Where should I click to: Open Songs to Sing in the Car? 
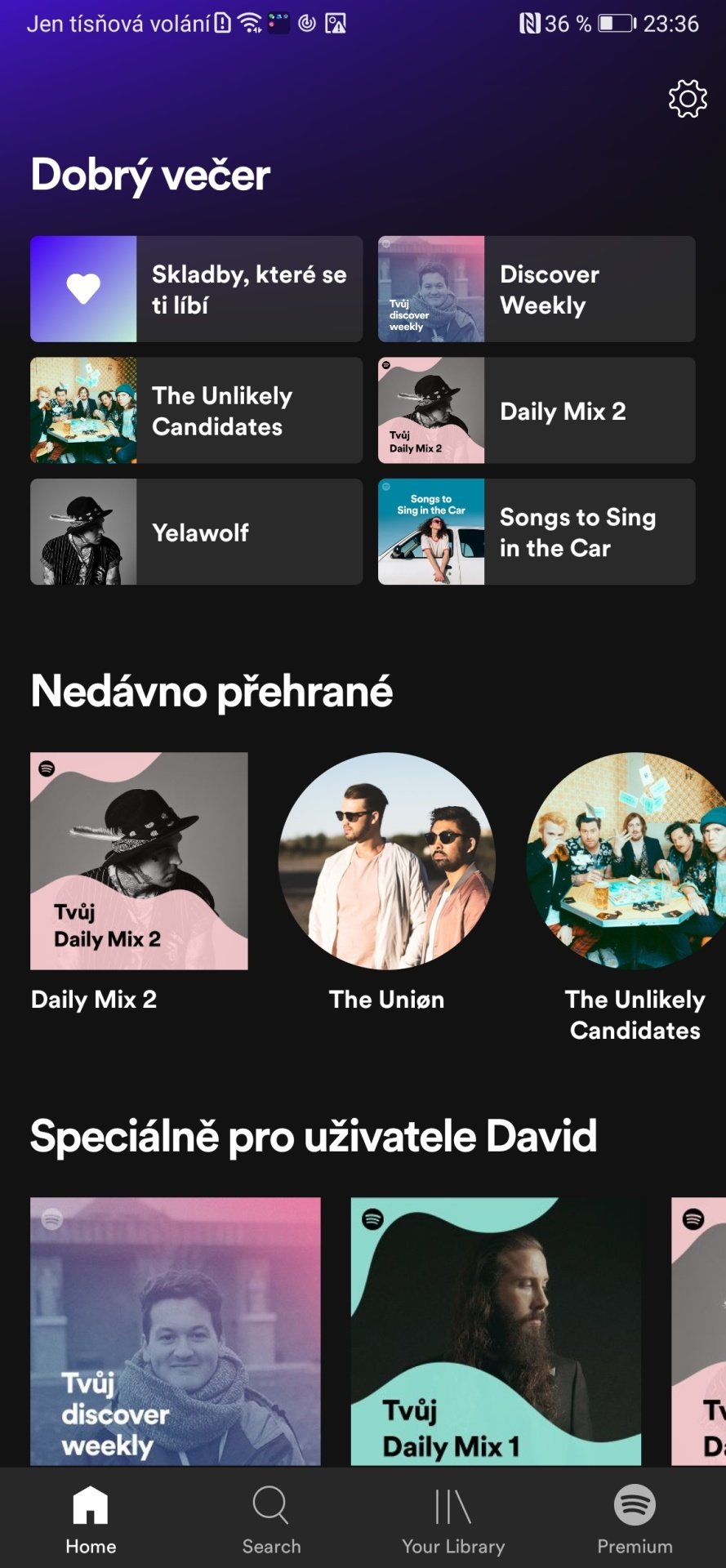(537, 532)
